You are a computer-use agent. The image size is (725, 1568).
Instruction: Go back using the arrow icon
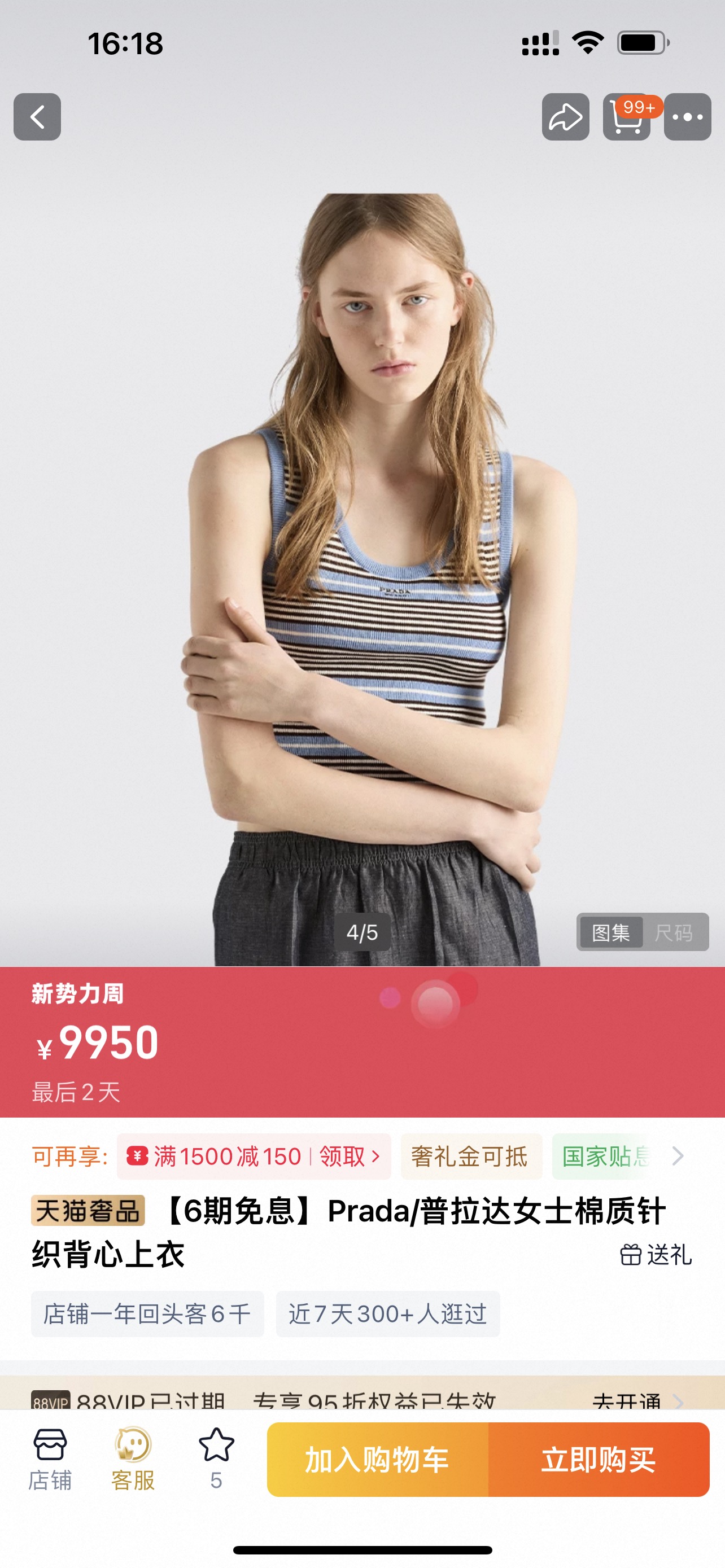(x=37, y=117)
